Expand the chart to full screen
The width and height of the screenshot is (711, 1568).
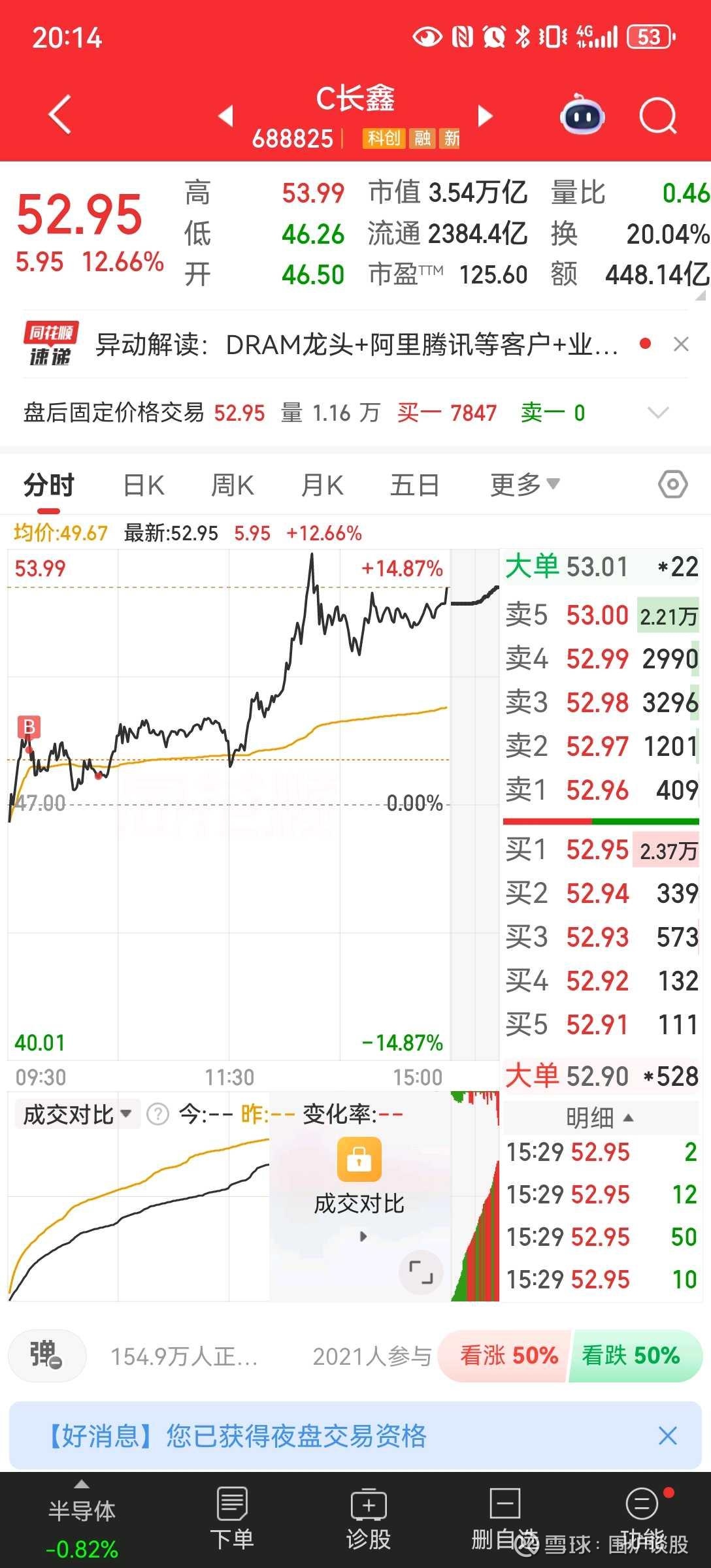421,1272
